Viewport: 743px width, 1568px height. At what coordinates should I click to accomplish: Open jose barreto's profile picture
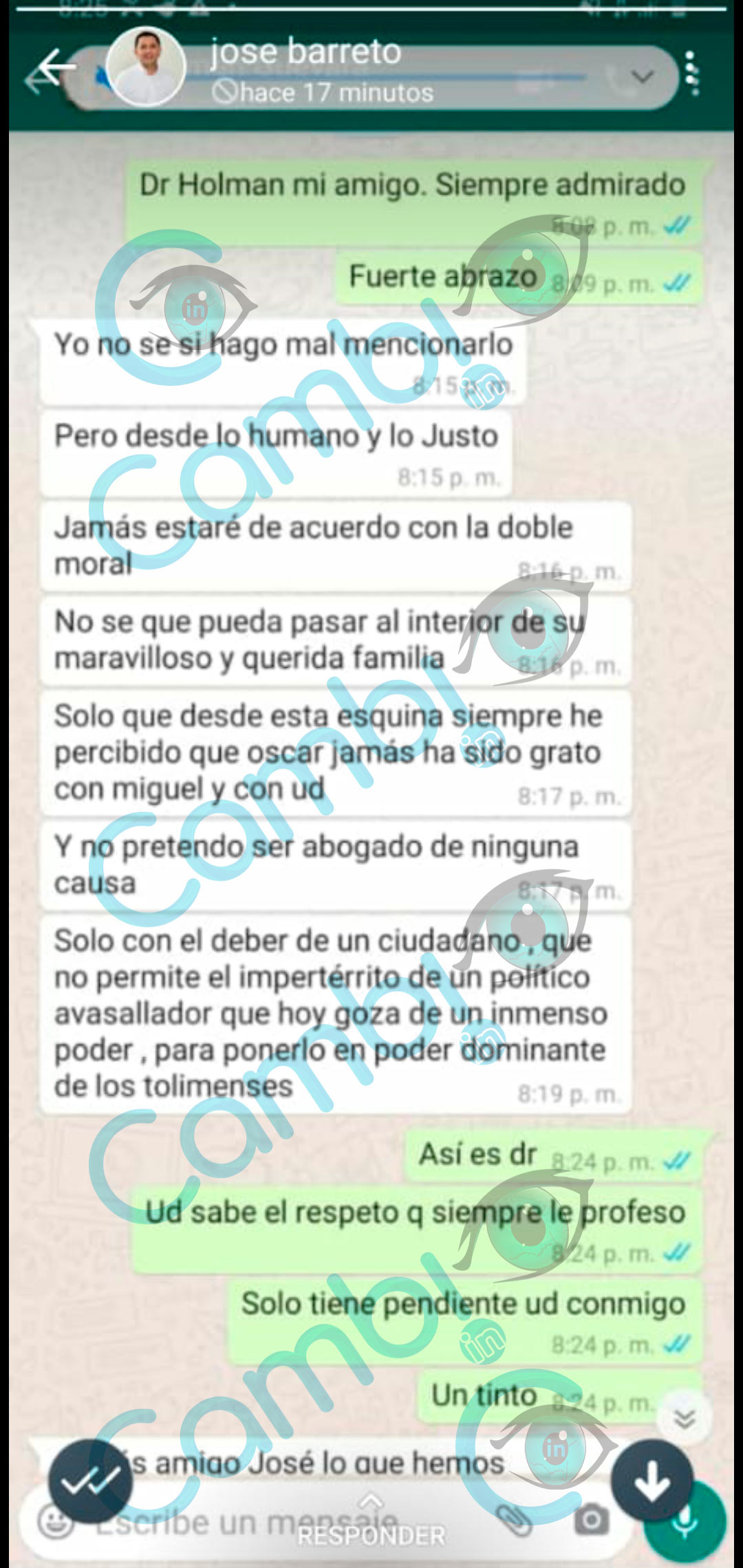[147, 69]
